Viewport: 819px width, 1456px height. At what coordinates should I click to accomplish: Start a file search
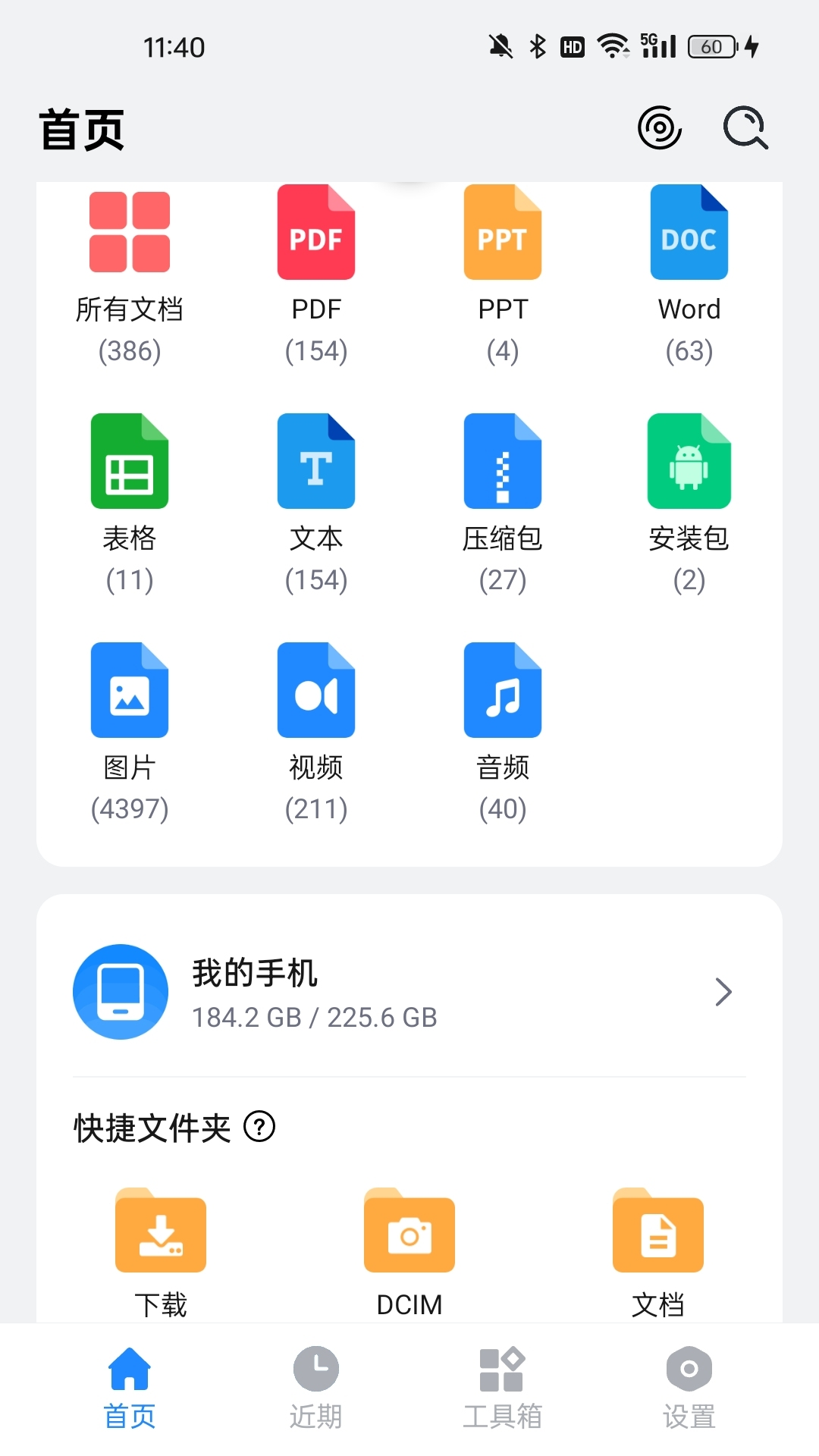point(745,128)
